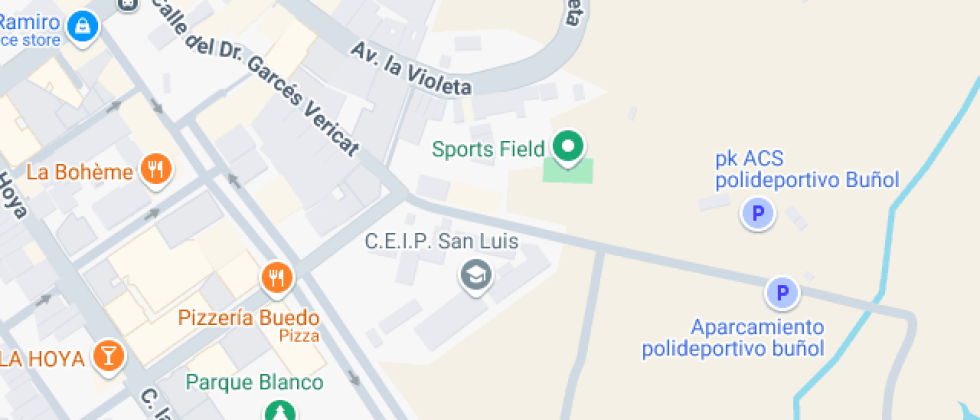980x420 pixels.
Task: Select the LA HOYA bar marker
Action: (x=107, y=355)
